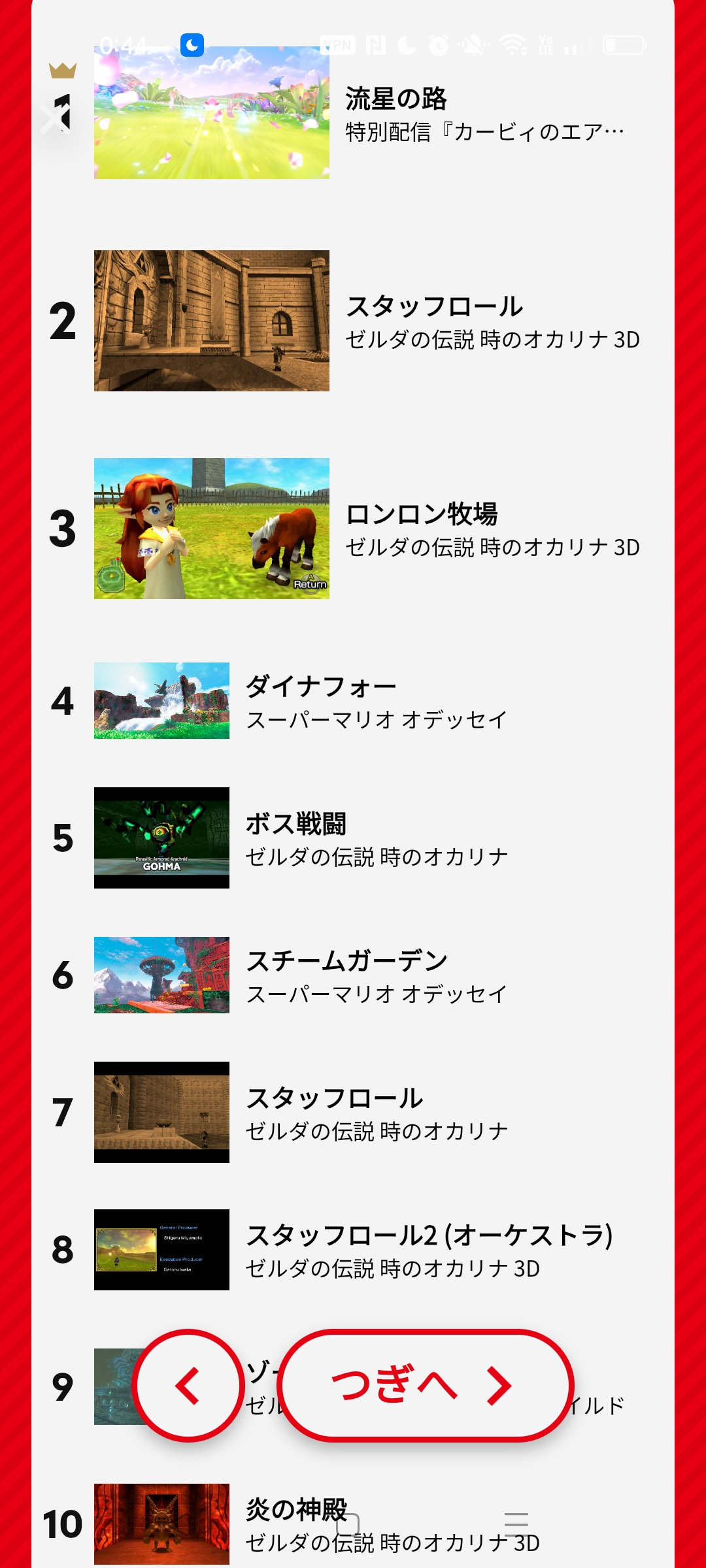Open the rank 1 track 流星の路

pos(353,112)
